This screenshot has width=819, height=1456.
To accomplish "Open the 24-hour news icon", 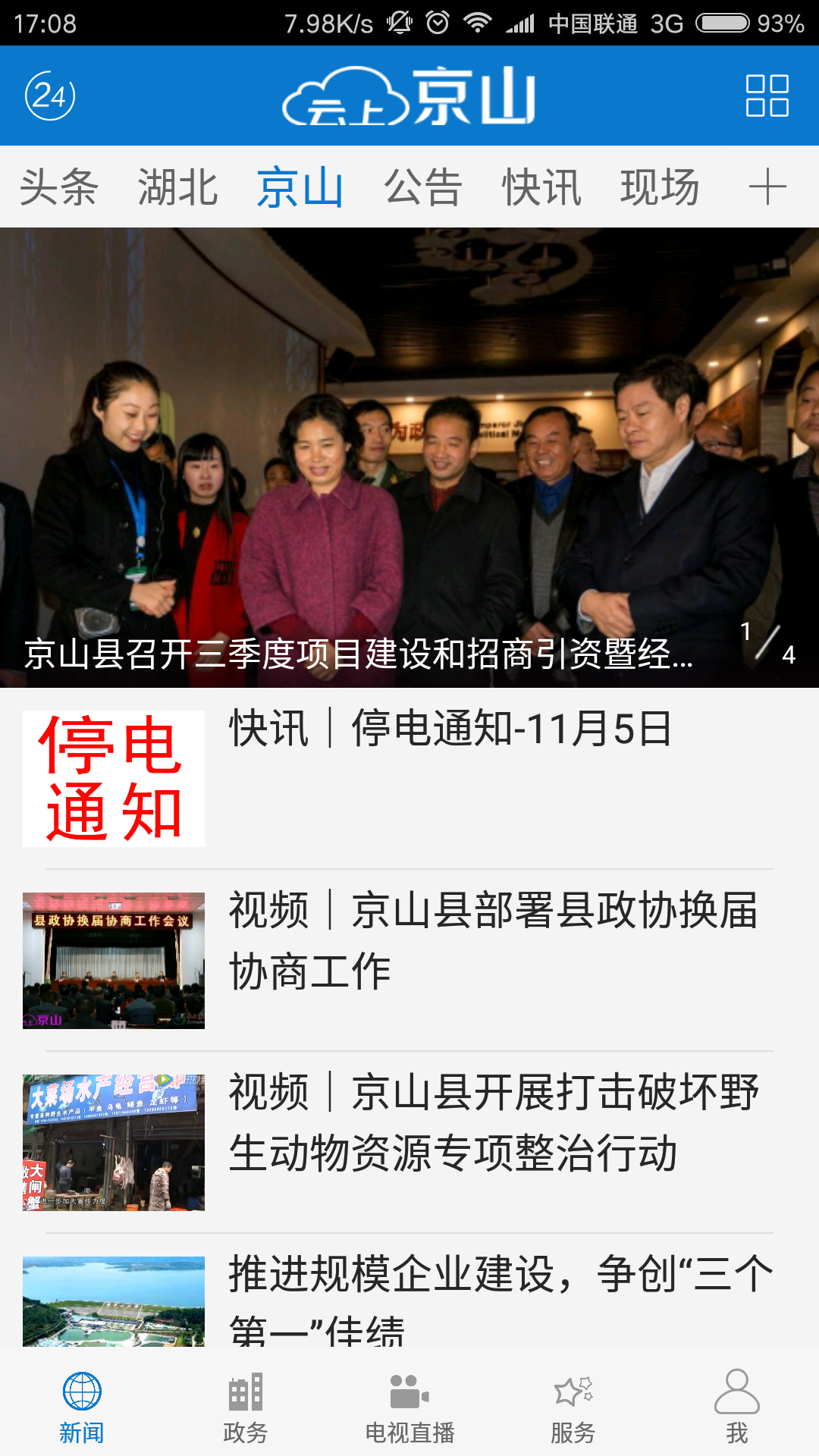I will pos(50,96).
